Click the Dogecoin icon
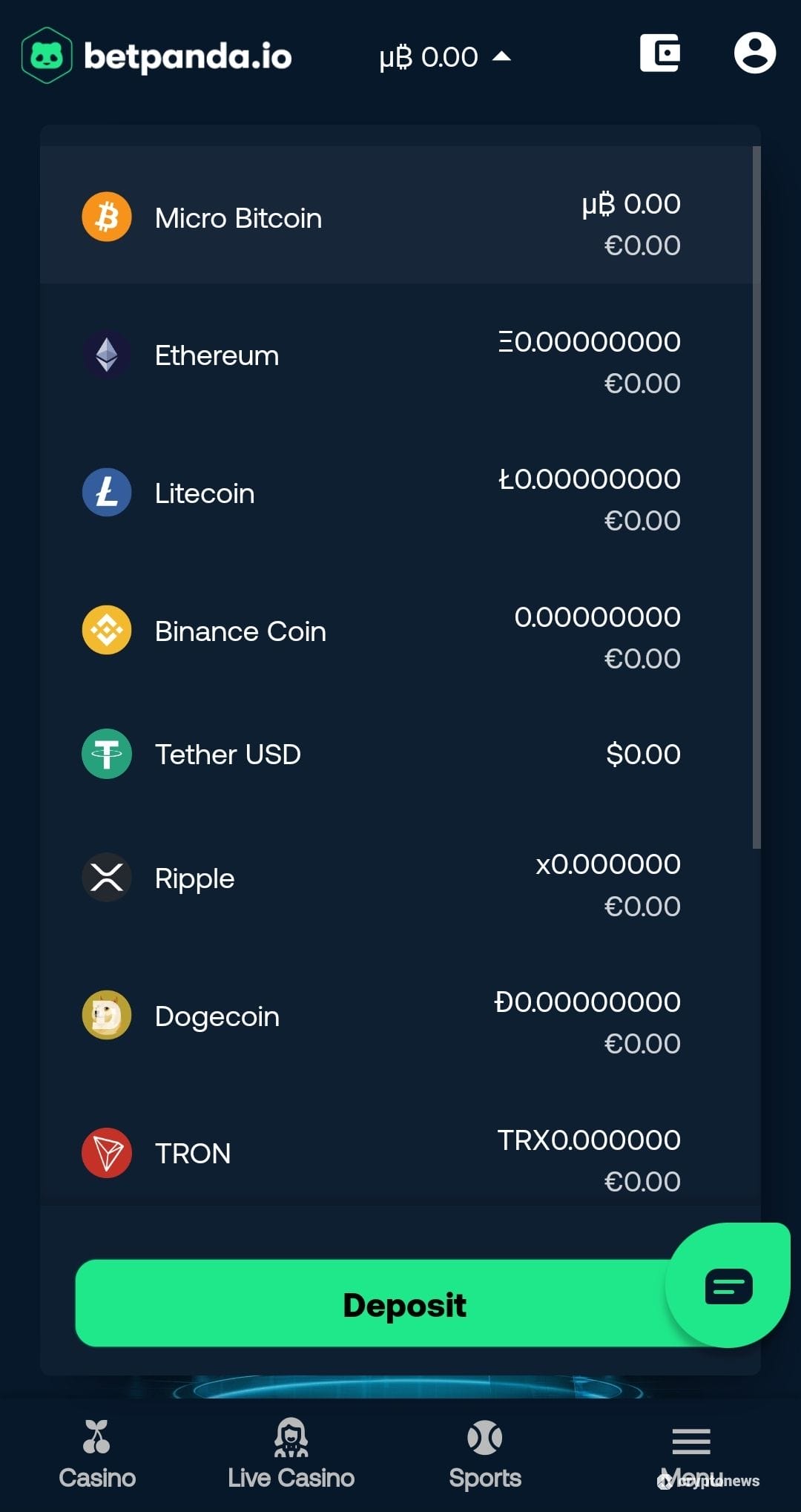This screenshot has width=801, height=1512. point(106,1015)
